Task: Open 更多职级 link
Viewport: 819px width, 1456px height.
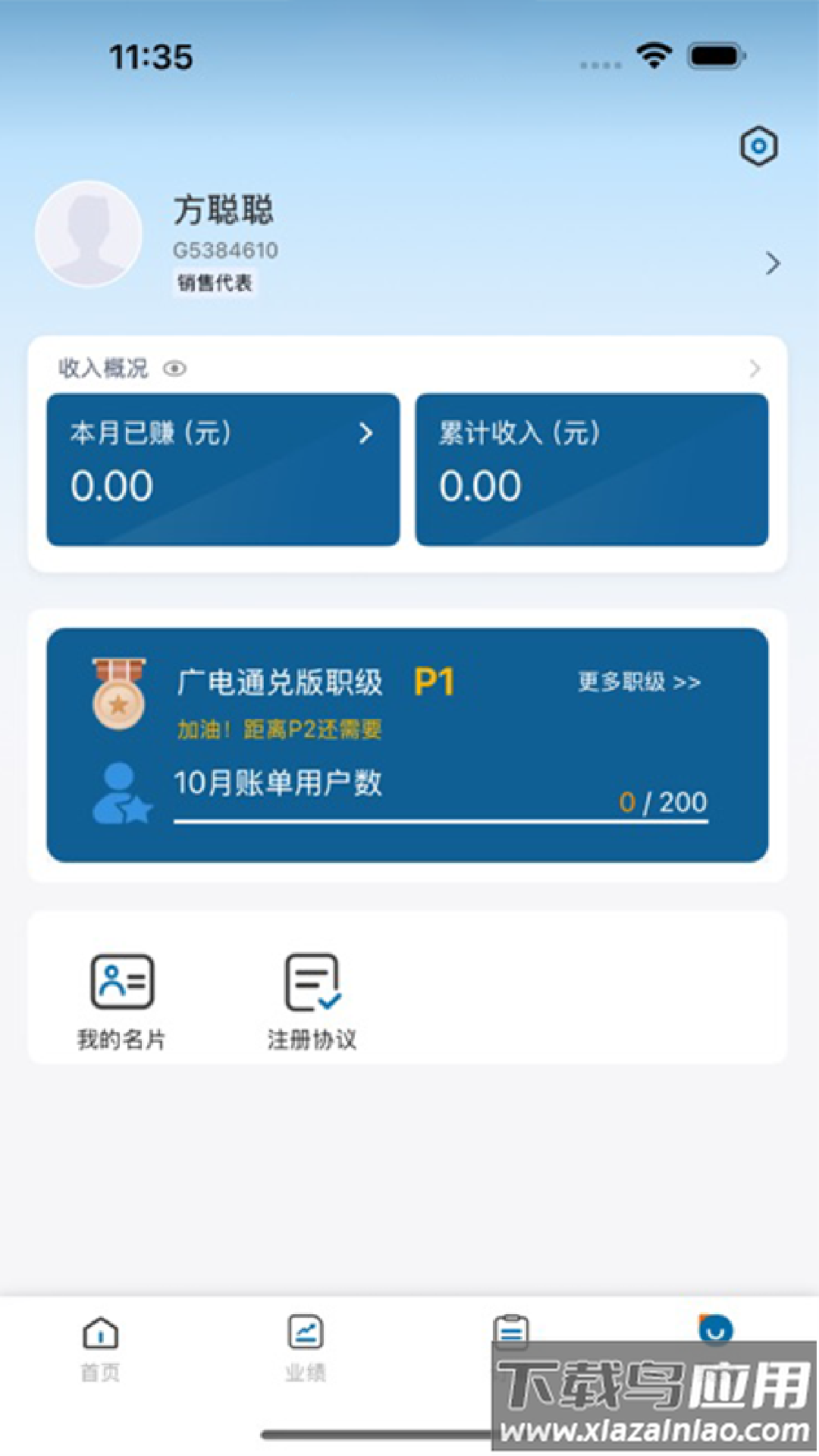Action: pyautogui.click(x=639, y=682)
